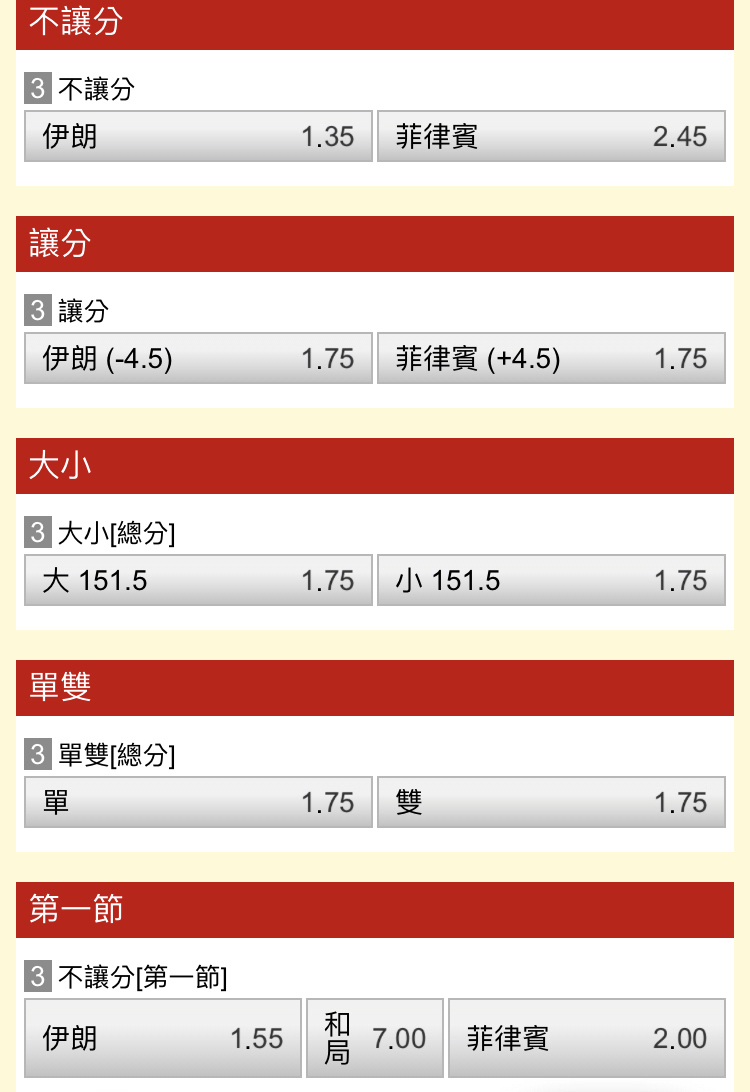Choose 單 odd total at 1.75

(198, 802)
